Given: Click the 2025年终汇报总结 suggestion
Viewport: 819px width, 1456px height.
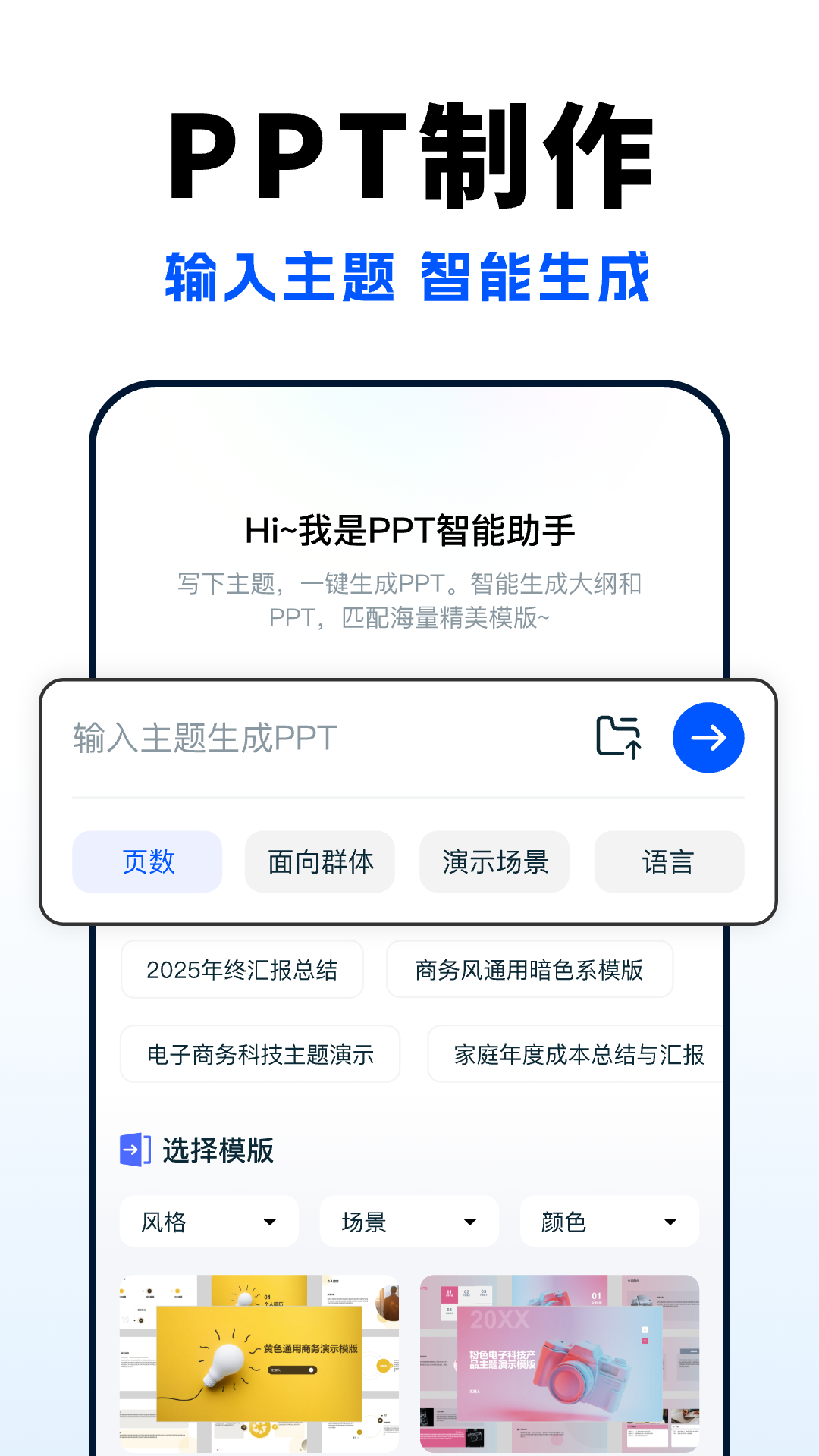Looking at the screenshot, I should point(243,968).
